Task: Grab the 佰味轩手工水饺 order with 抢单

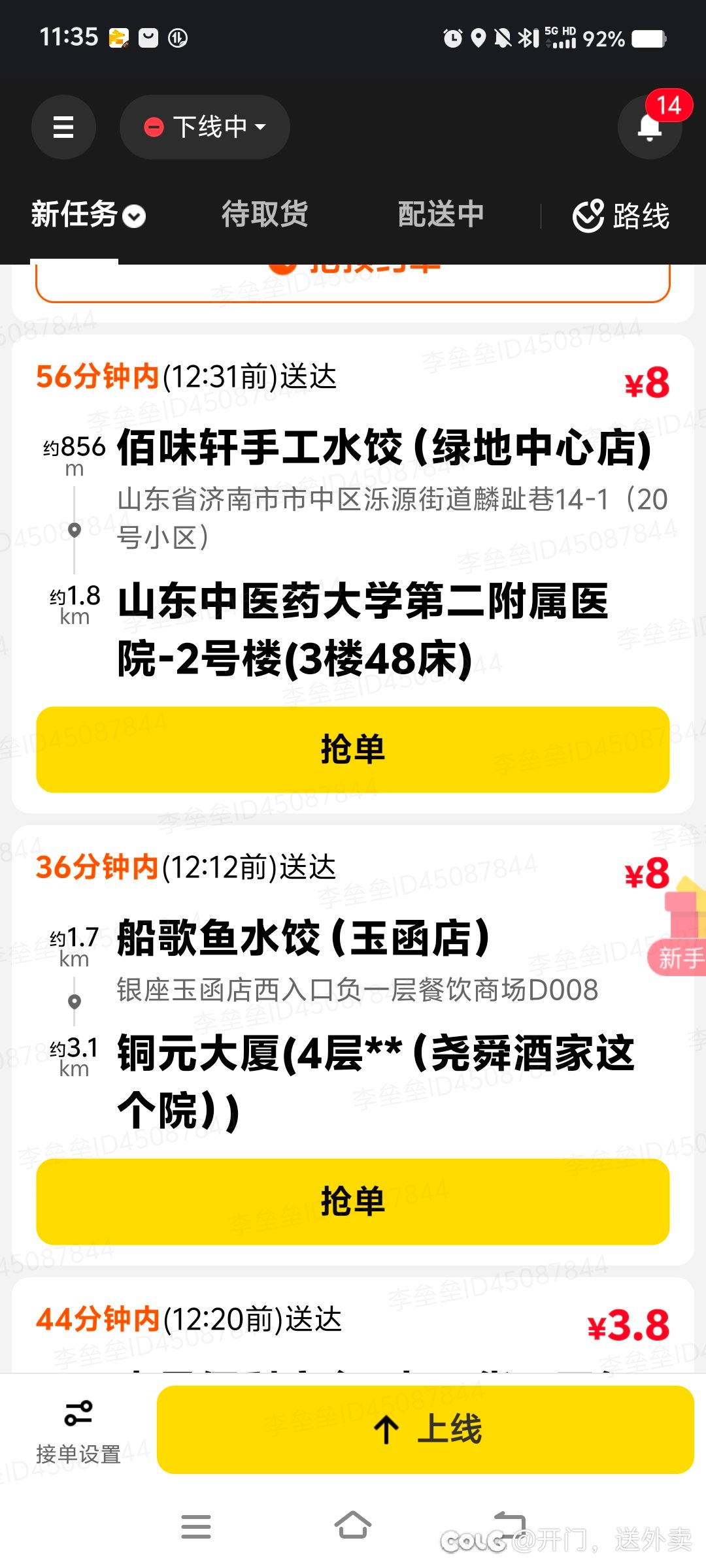Action: pyautogui.click(x=353, y=749)
